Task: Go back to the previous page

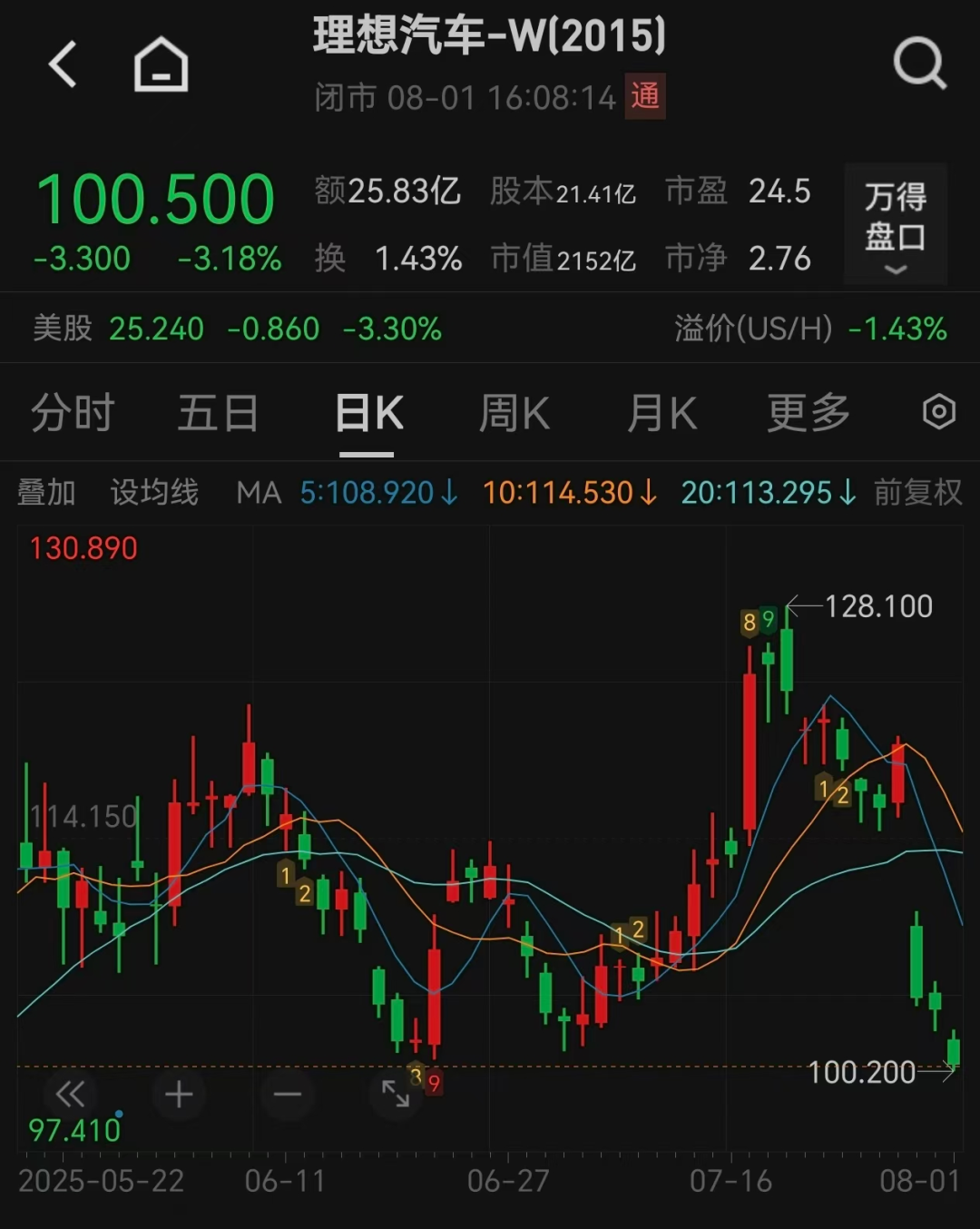Action: (63, 64)
